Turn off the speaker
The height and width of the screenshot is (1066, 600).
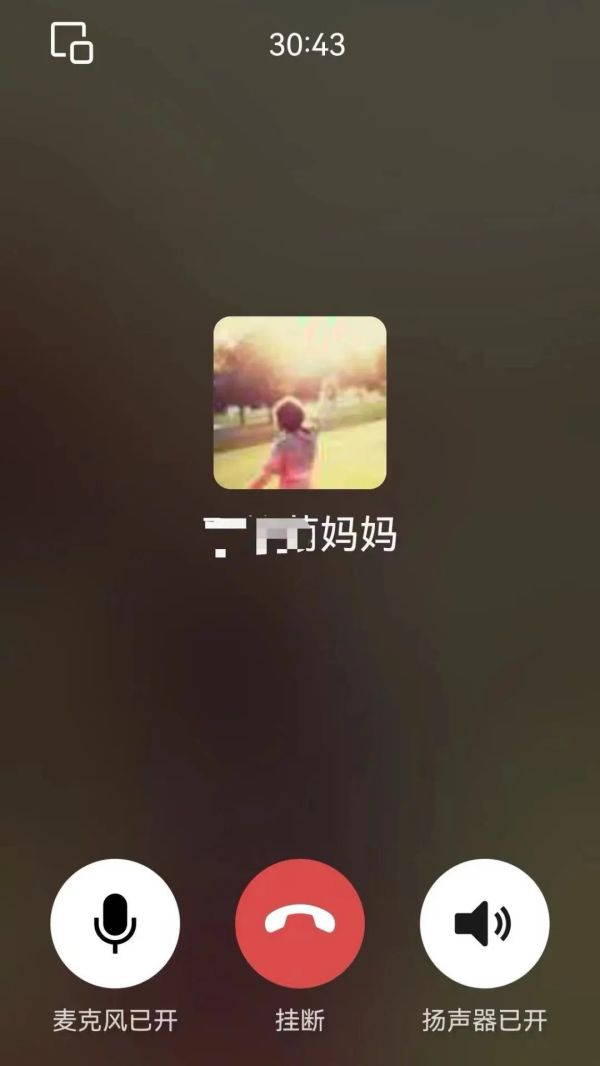click(484, 923)
